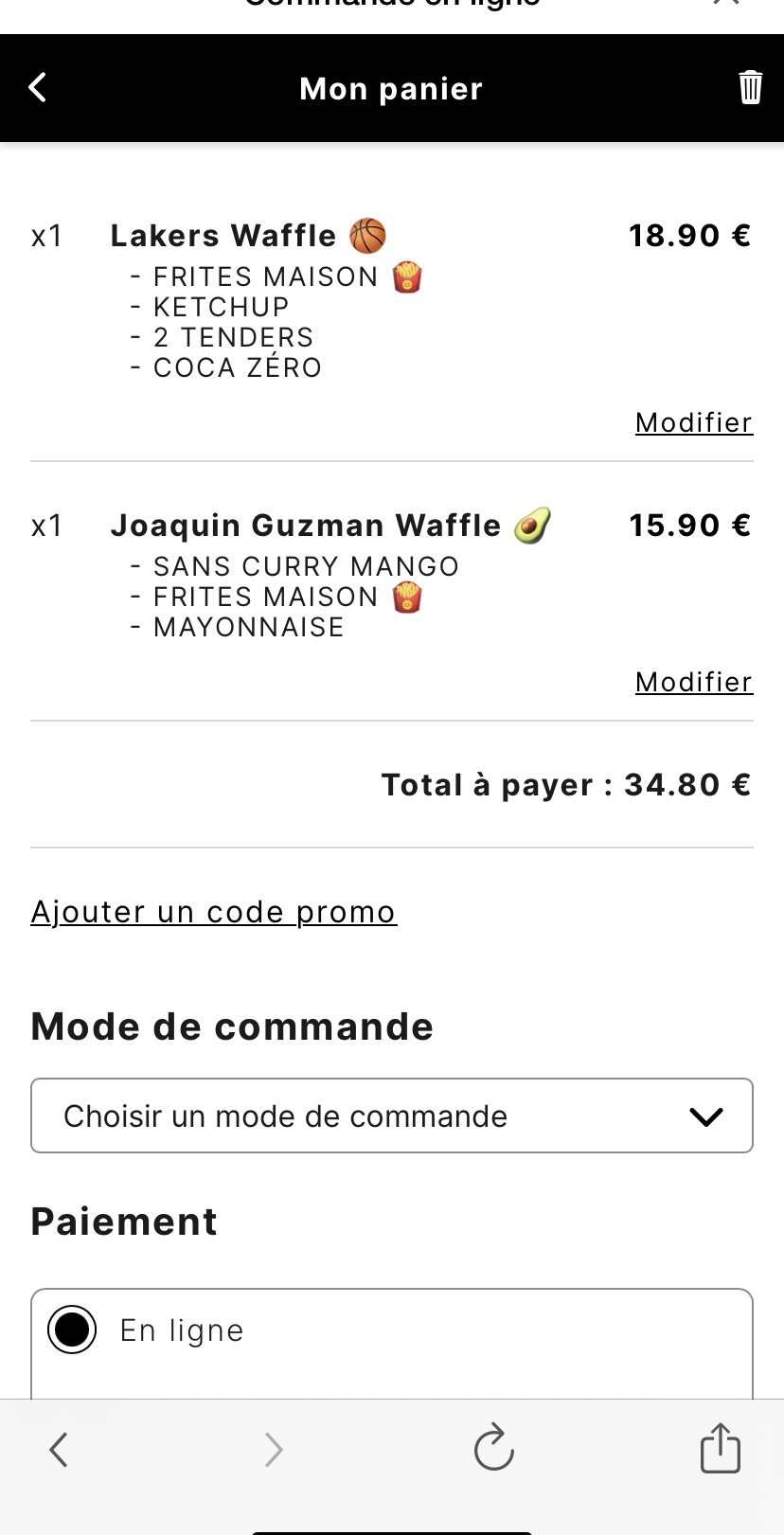This screenshot has width=784, height=1535.
Task: Open the Choisir un mode de commande dropdown
Action: pyautogui.click(x=392, y=1116)
